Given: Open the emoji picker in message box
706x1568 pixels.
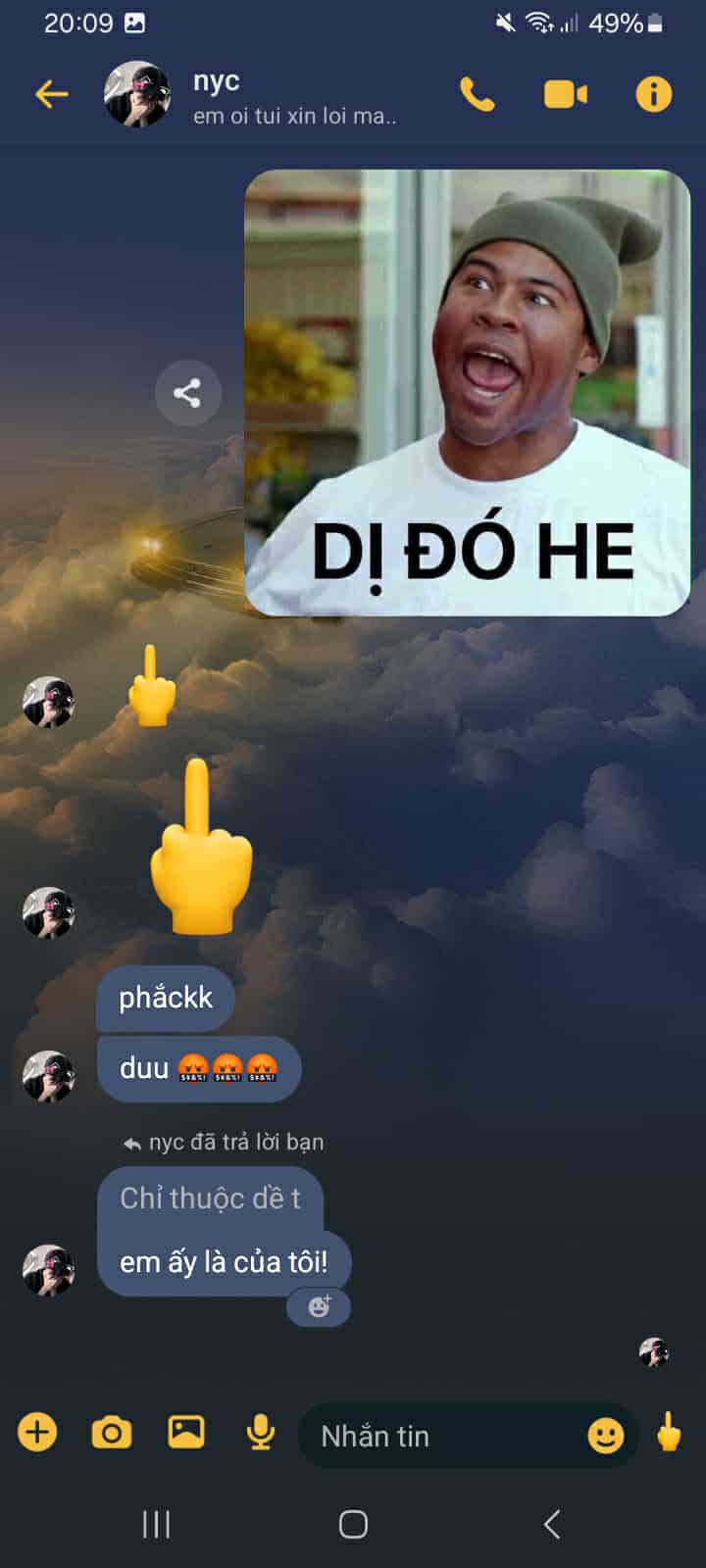Looking at the screenshot, I should pyautogui.click(x=605, y=1436).
